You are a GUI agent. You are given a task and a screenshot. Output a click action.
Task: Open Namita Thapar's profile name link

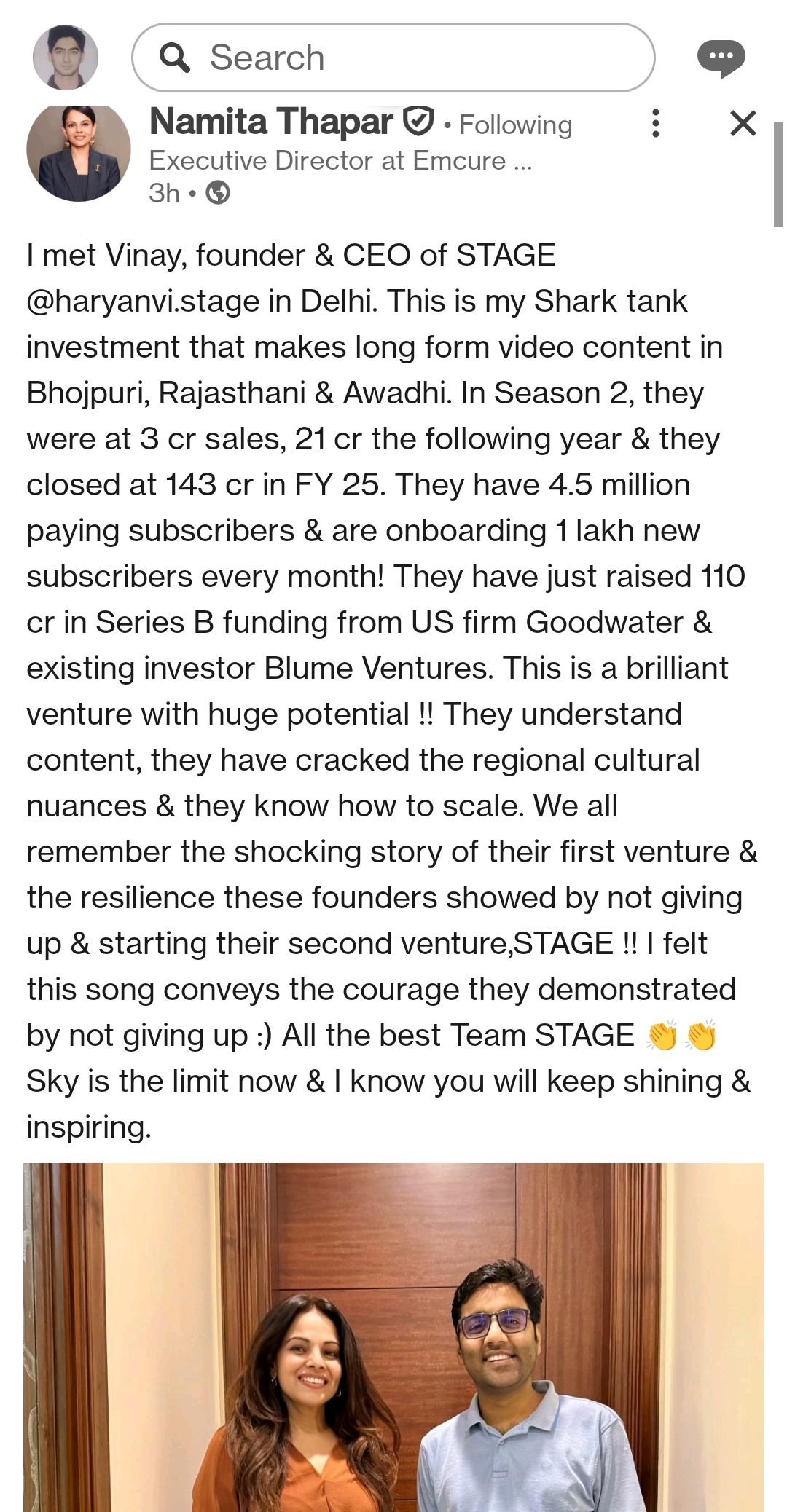pos(271,122)
